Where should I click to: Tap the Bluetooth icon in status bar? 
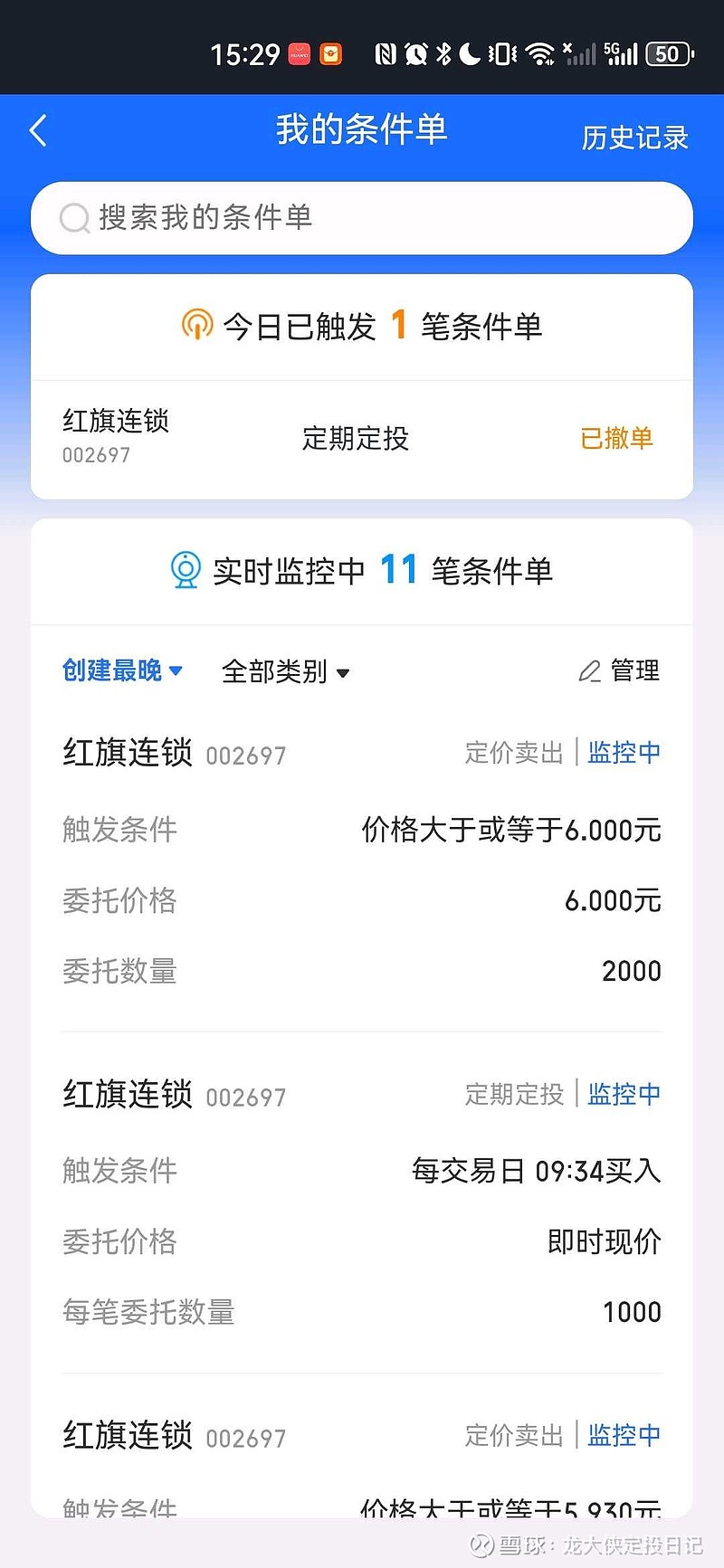443,54
